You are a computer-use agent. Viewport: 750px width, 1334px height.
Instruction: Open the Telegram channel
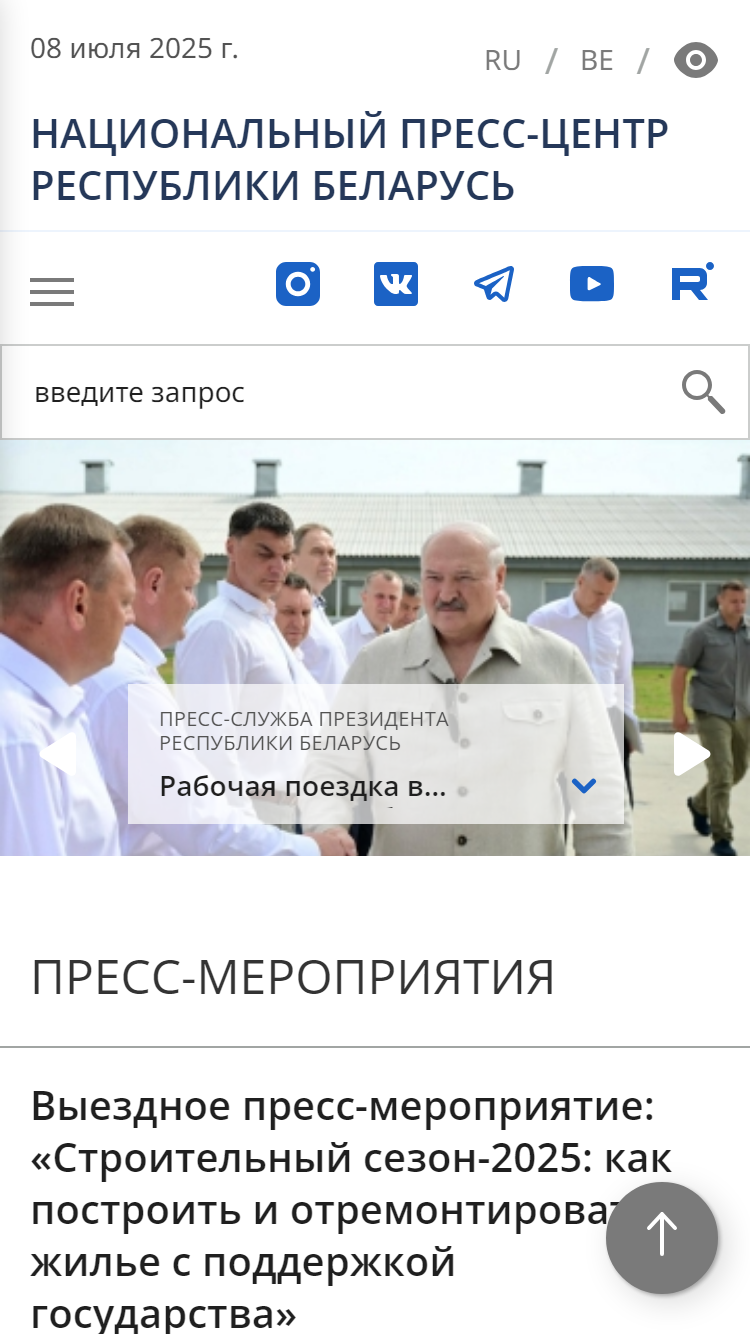coord(494,284)
